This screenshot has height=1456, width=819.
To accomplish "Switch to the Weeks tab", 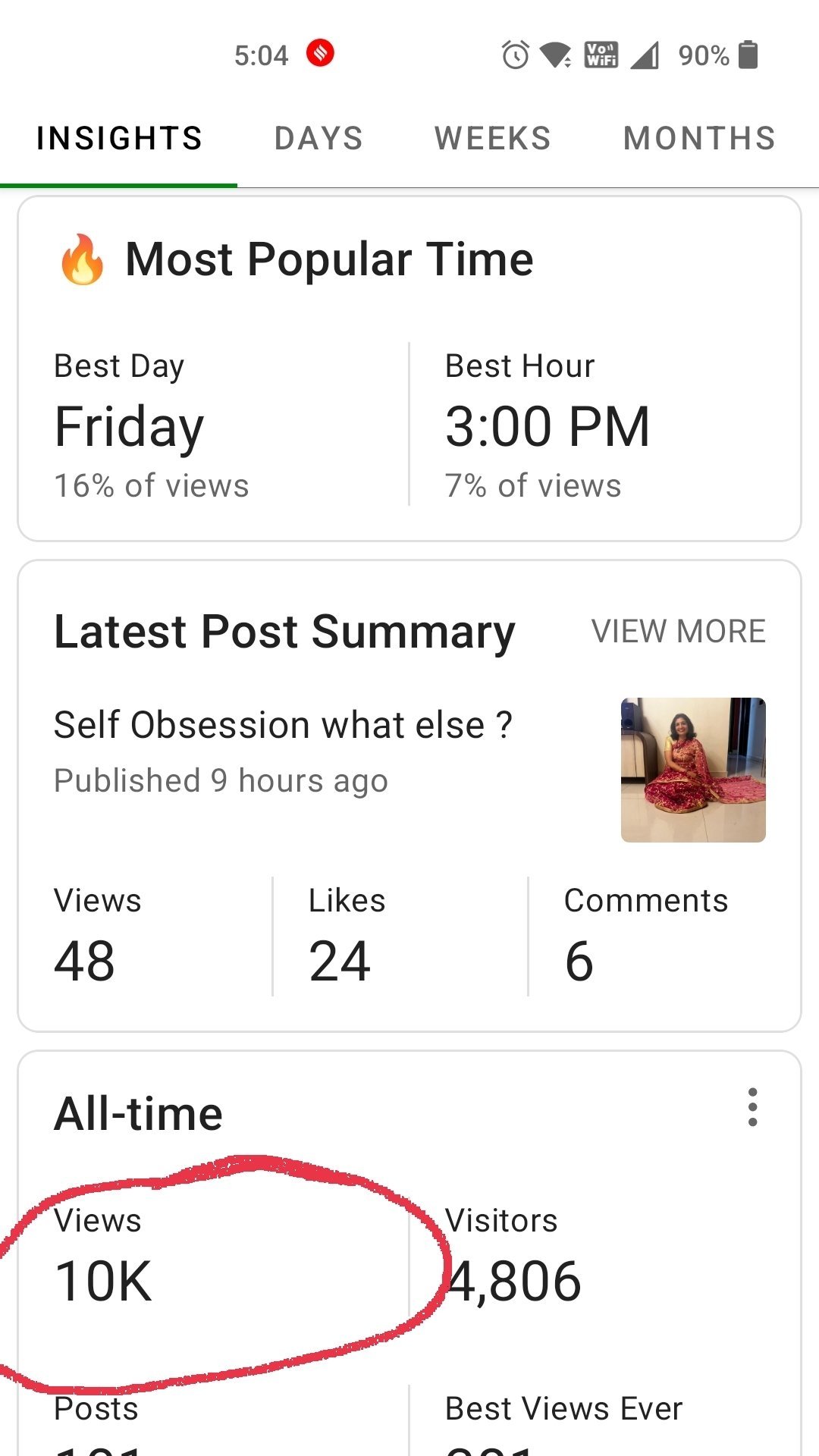I will [493, 139].
